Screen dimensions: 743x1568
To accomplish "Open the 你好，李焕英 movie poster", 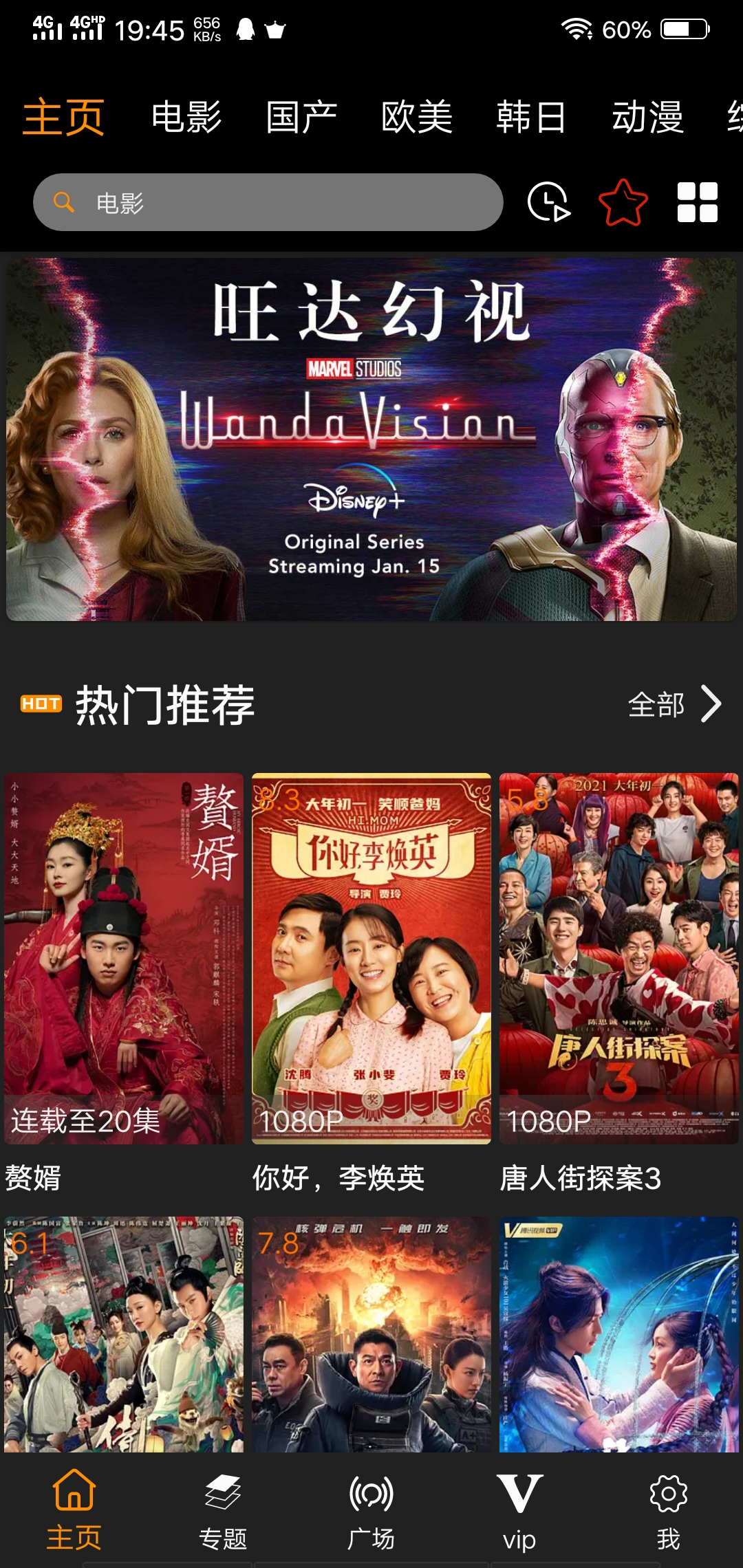I will (371, 956).
